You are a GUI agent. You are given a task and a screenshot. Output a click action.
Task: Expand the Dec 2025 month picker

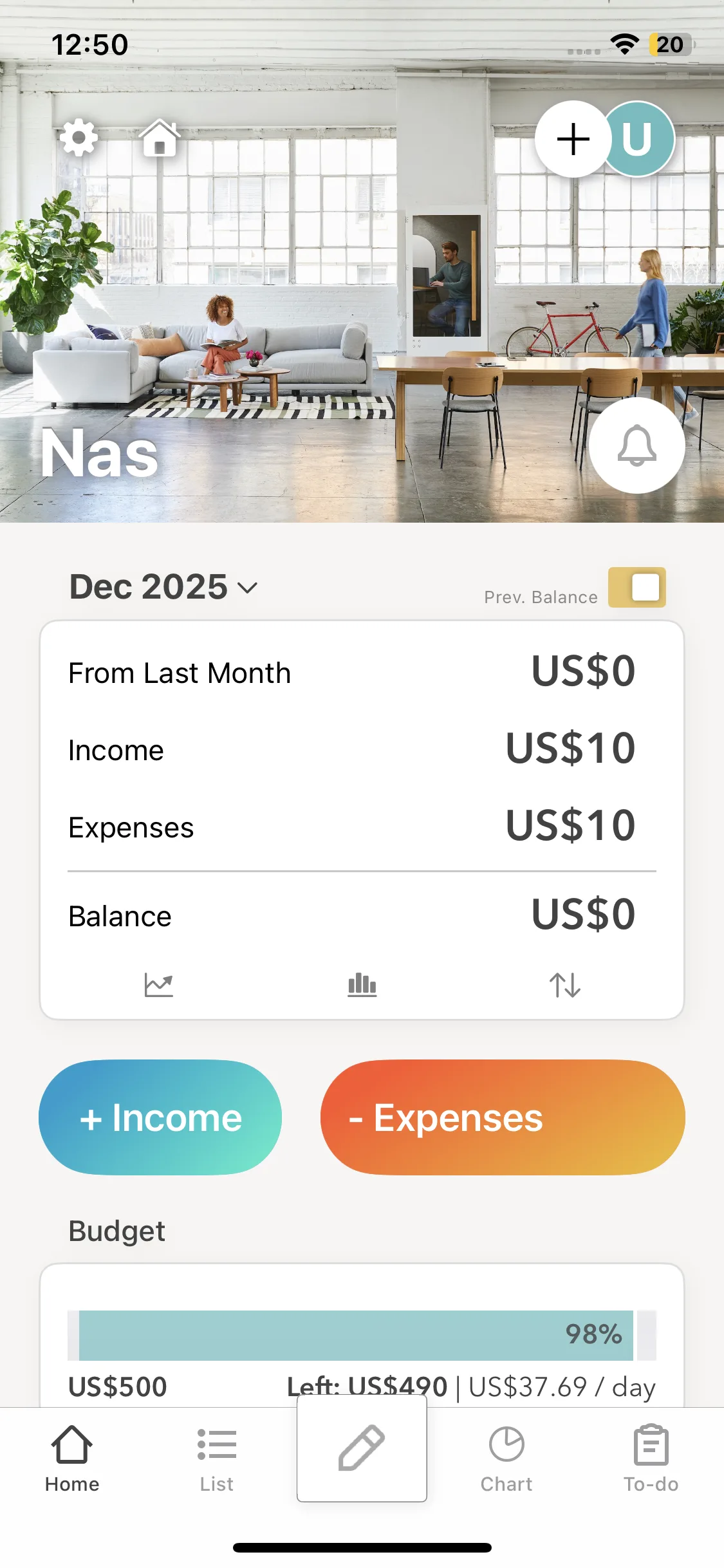[163, 587]
